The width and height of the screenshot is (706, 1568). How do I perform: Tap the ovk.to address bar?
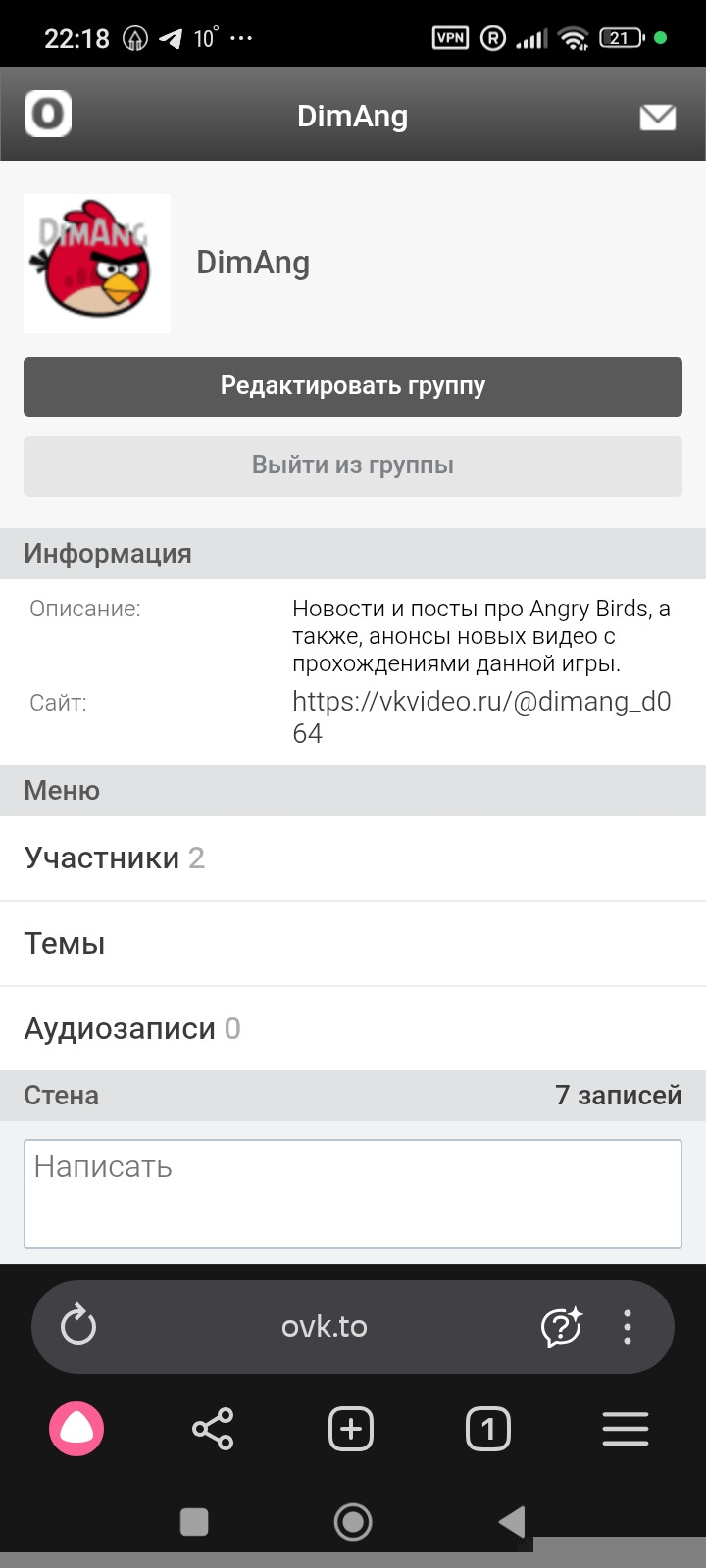point(324,1327)
